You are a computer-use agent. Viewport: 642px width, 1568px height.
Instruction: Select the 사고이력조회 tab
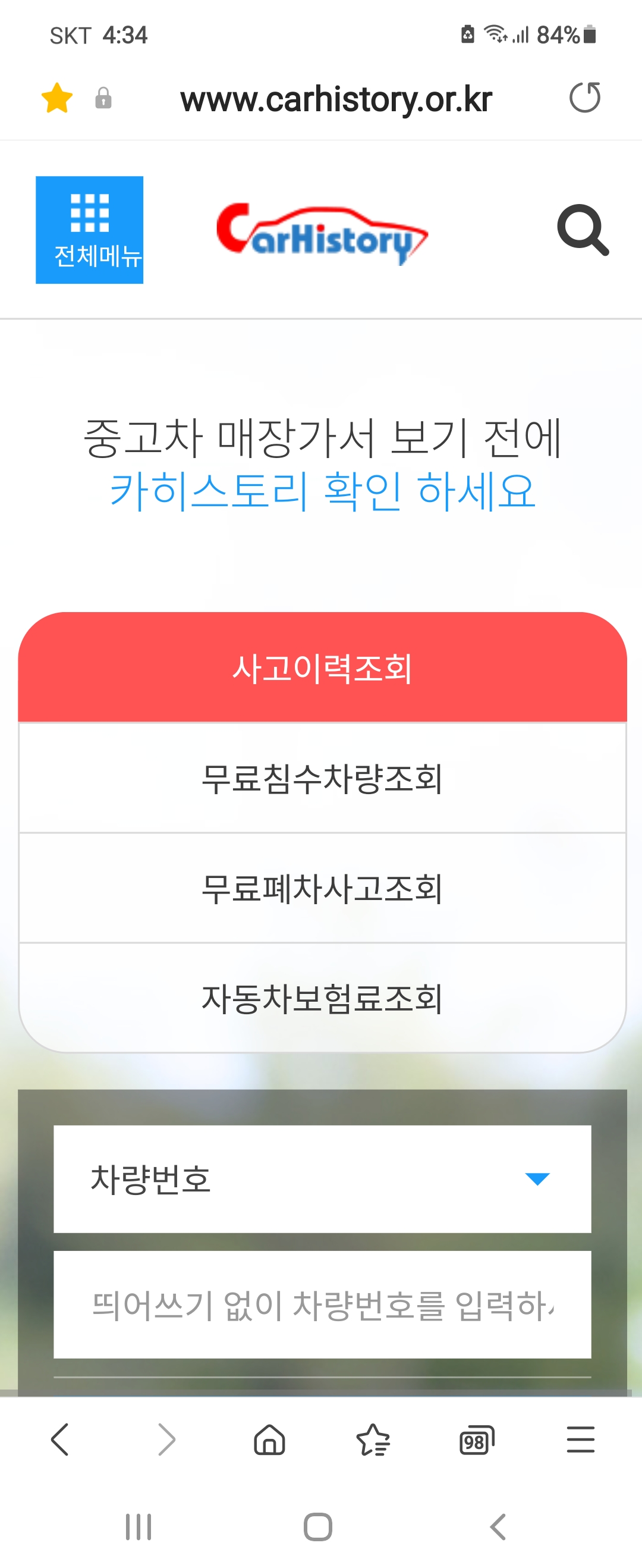click(x=322, y=668)
